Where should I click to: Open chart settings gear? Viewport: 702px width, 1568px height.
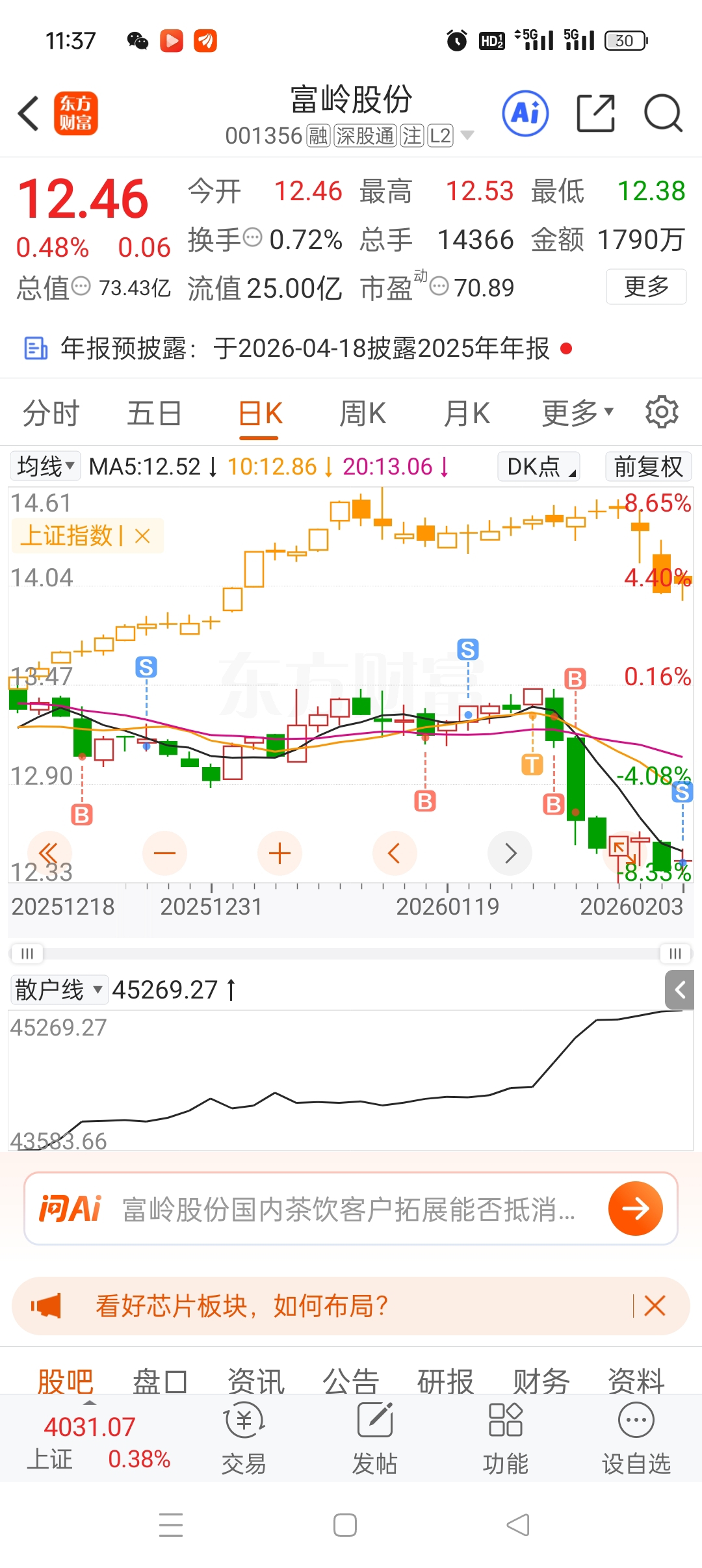point(662,412)
